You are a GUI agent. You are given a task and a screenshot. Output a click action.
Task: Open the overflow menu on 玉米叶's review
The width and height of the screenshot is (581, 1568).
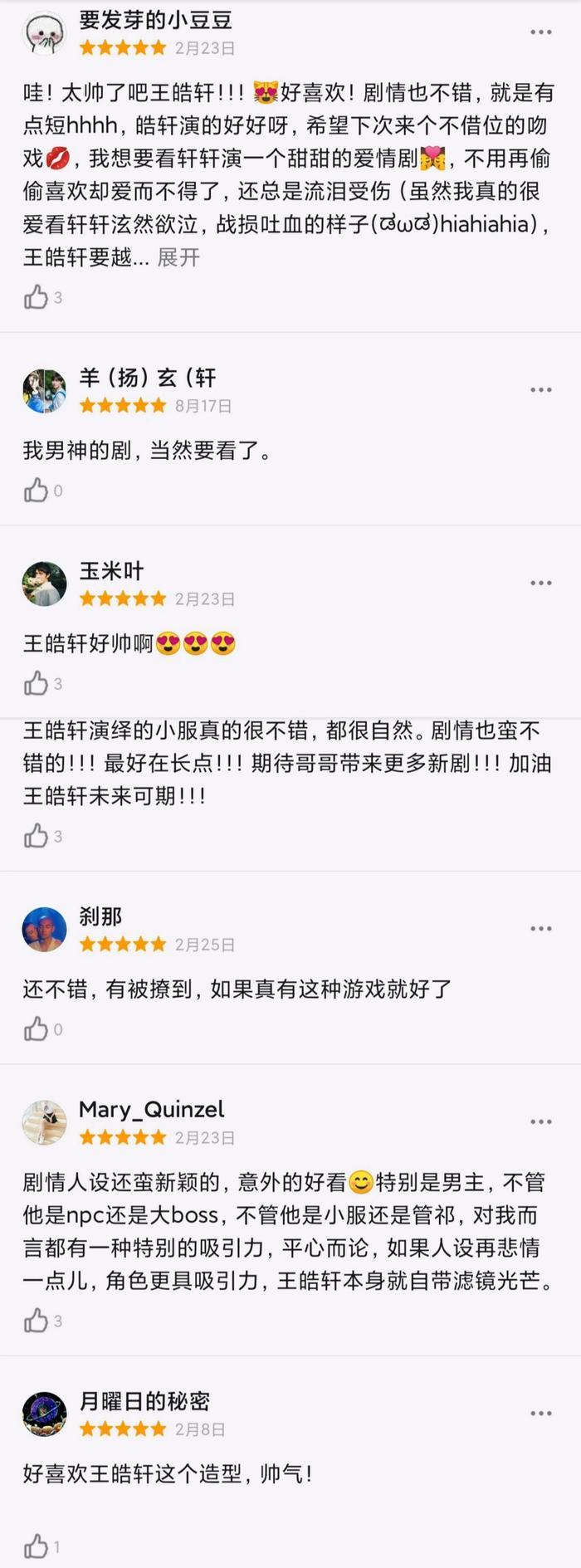click(541, 584)
